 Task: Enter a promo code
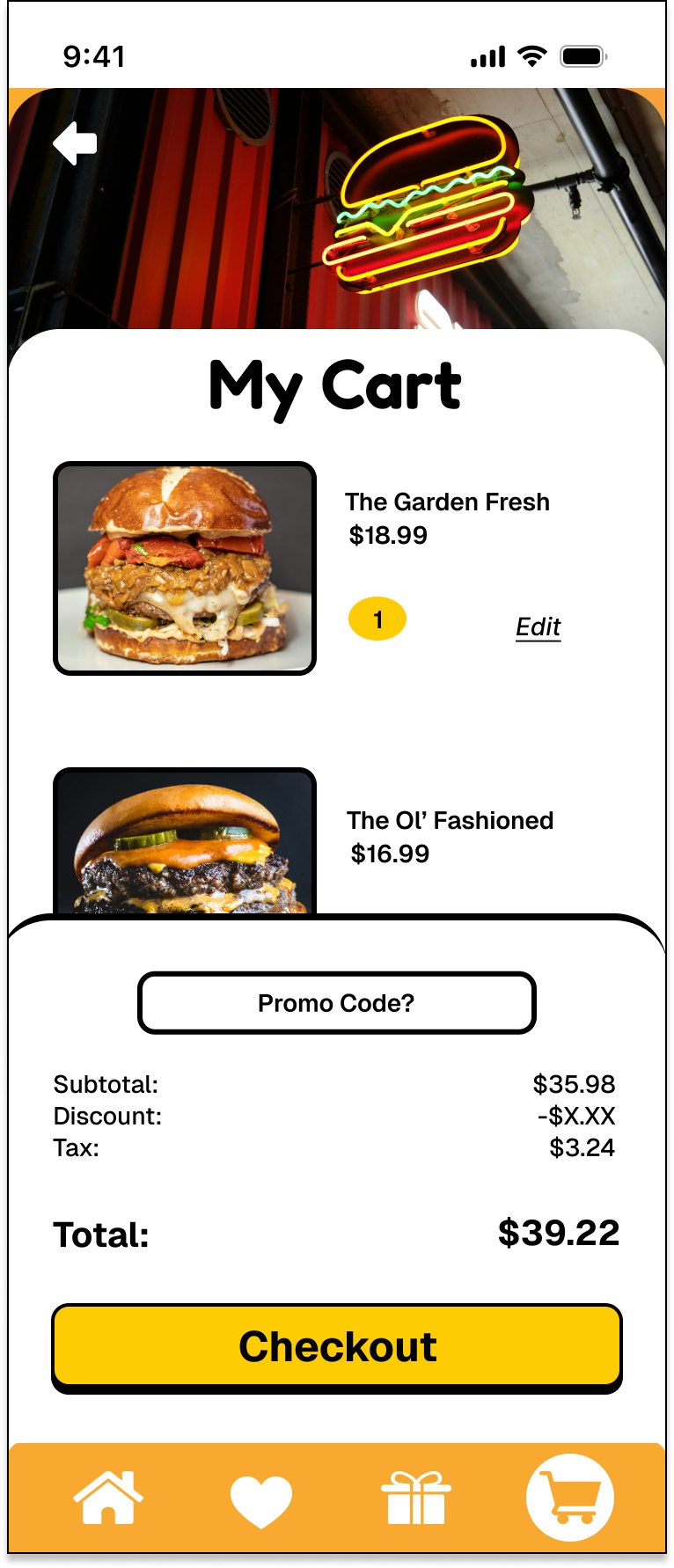pyautogui.click(x=336, y=1003)
